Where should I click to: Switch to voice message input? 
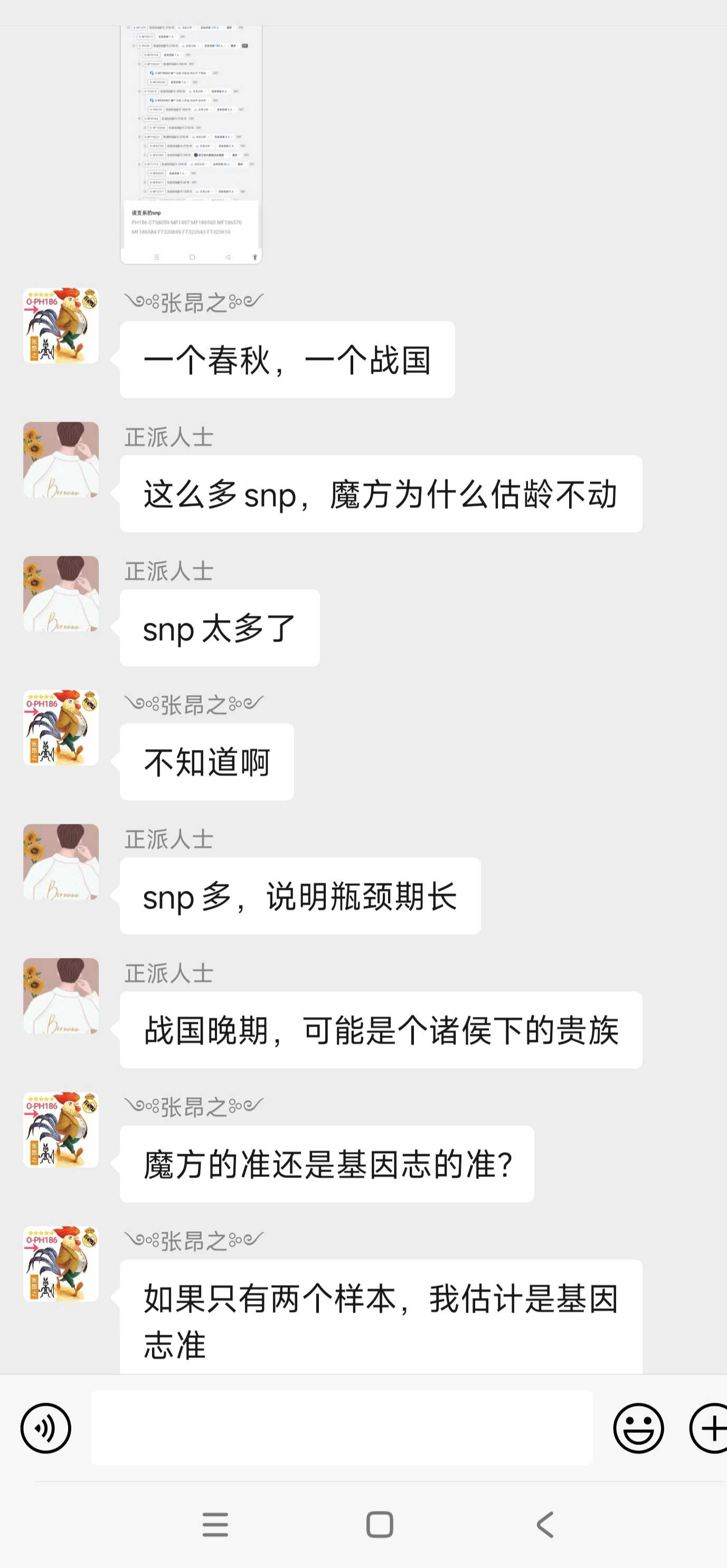pos(45,1428)
